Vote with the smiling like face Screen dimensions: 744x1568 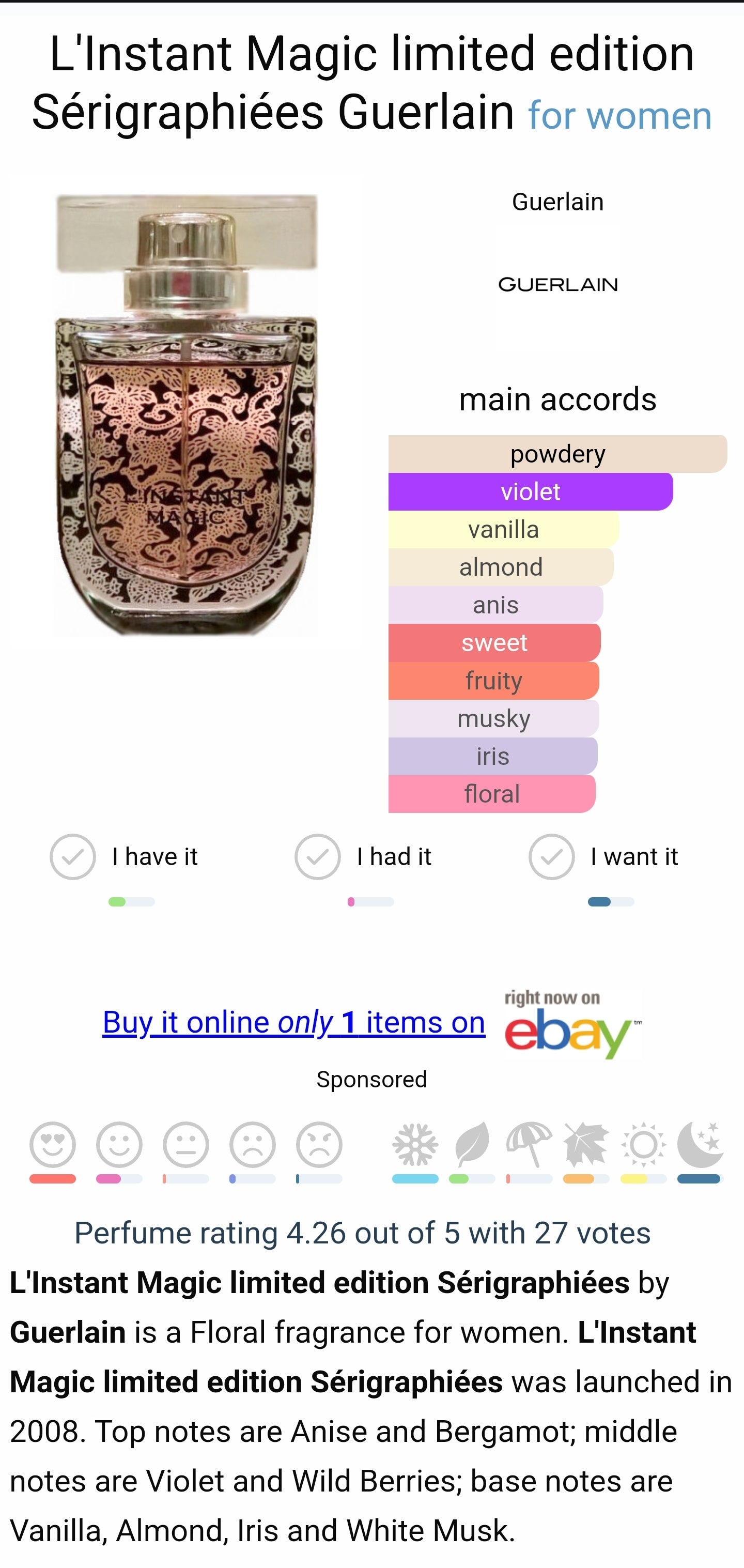(x=119, y=1144)
